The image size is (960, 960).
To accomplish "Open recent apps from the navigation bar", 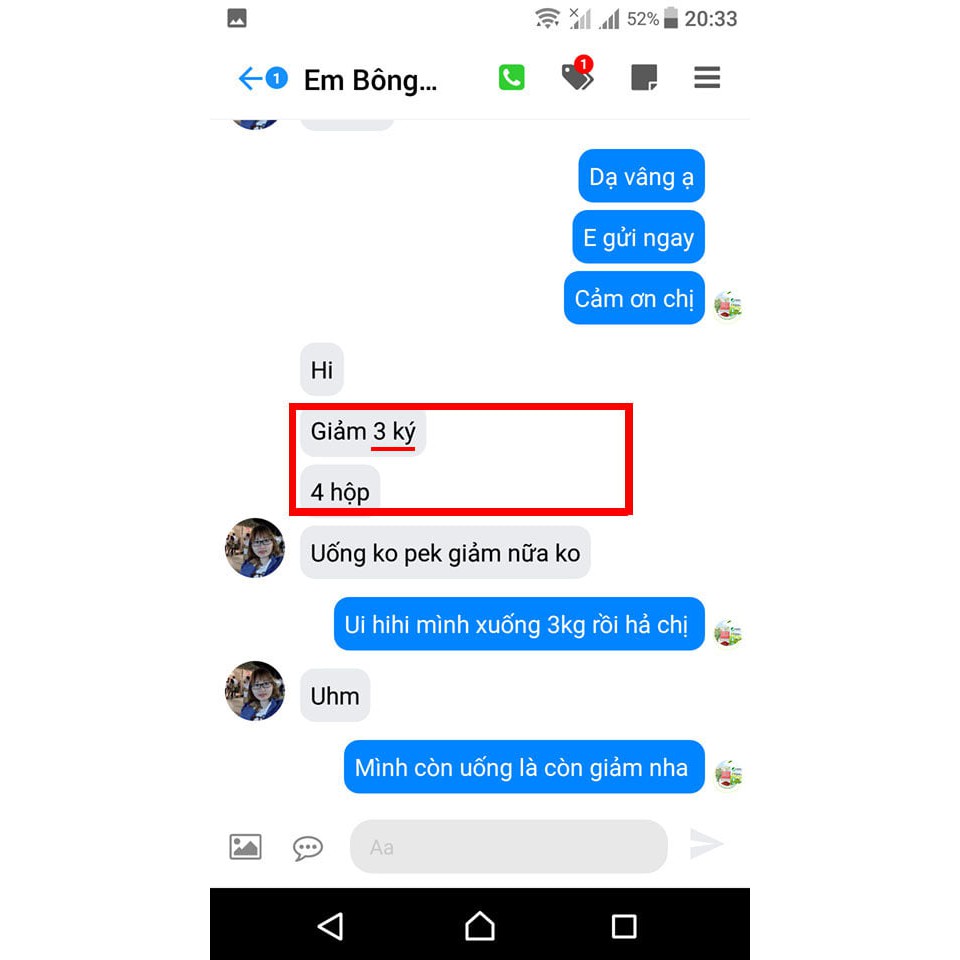I will tap(624, 926).
